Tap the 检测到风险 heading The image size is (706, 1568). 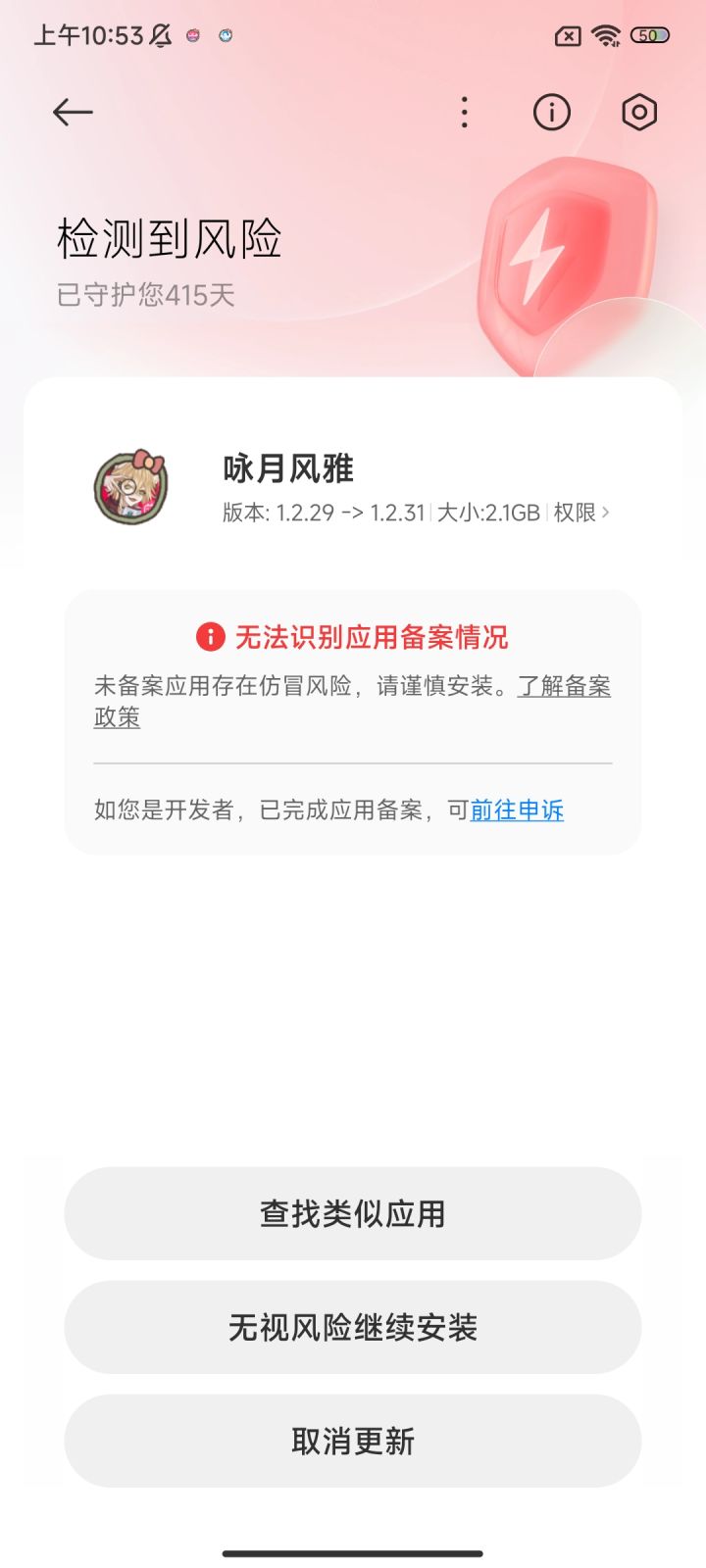click(169, 238)
